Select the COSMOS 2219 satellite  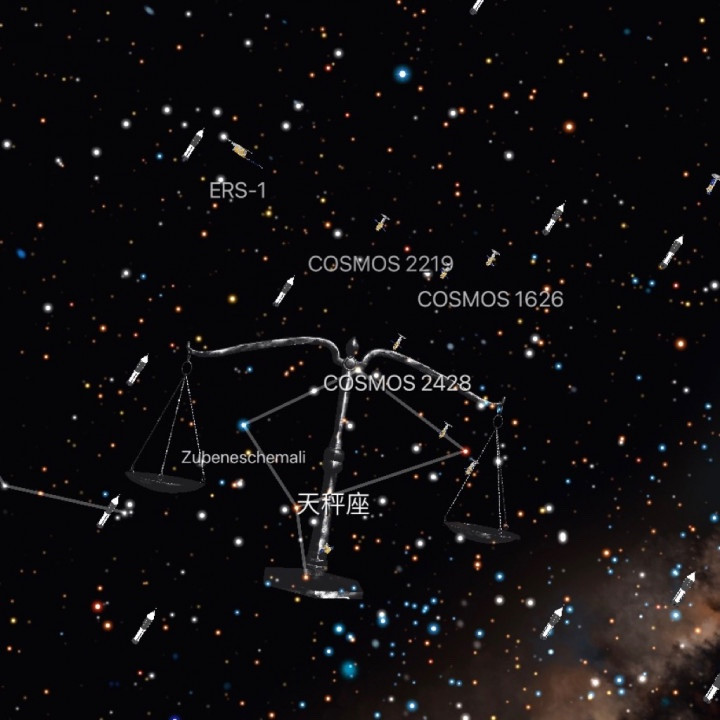[381, 264]
